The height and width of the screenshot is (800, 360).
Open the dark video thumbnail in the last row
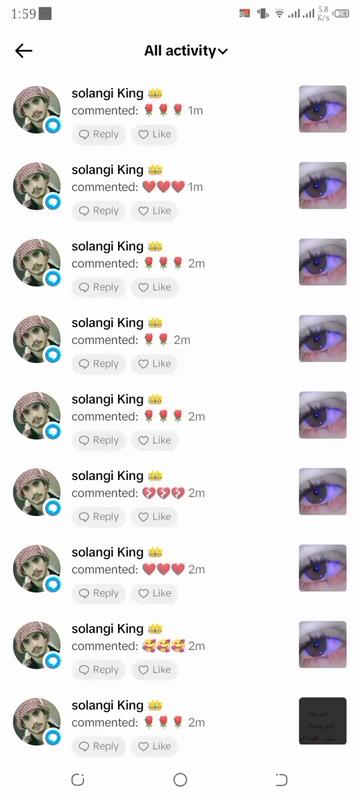[322, 721]
